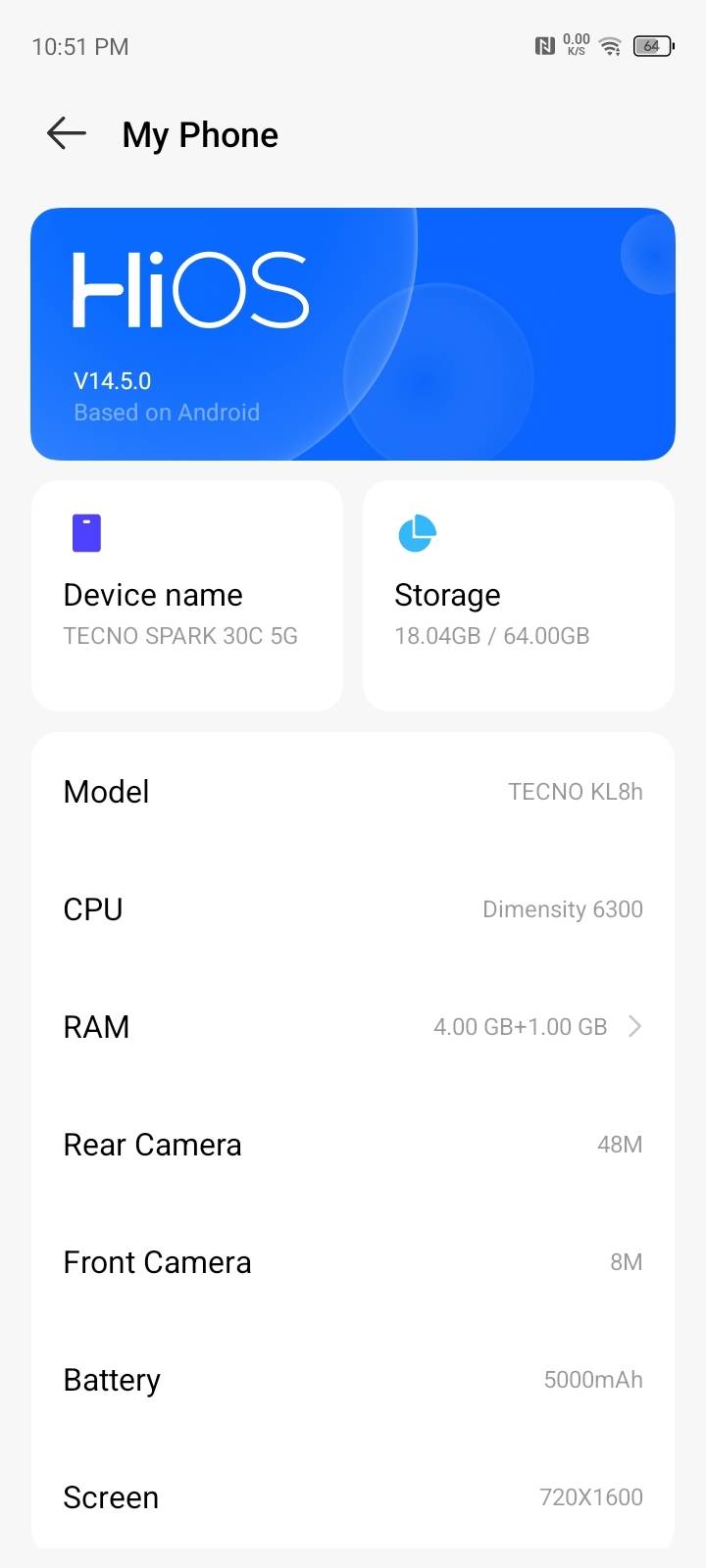This screenshot has height=1568, width=706.
Task: Tap the clock showing 10:51 PM
Action: click(x=79, y=45)
